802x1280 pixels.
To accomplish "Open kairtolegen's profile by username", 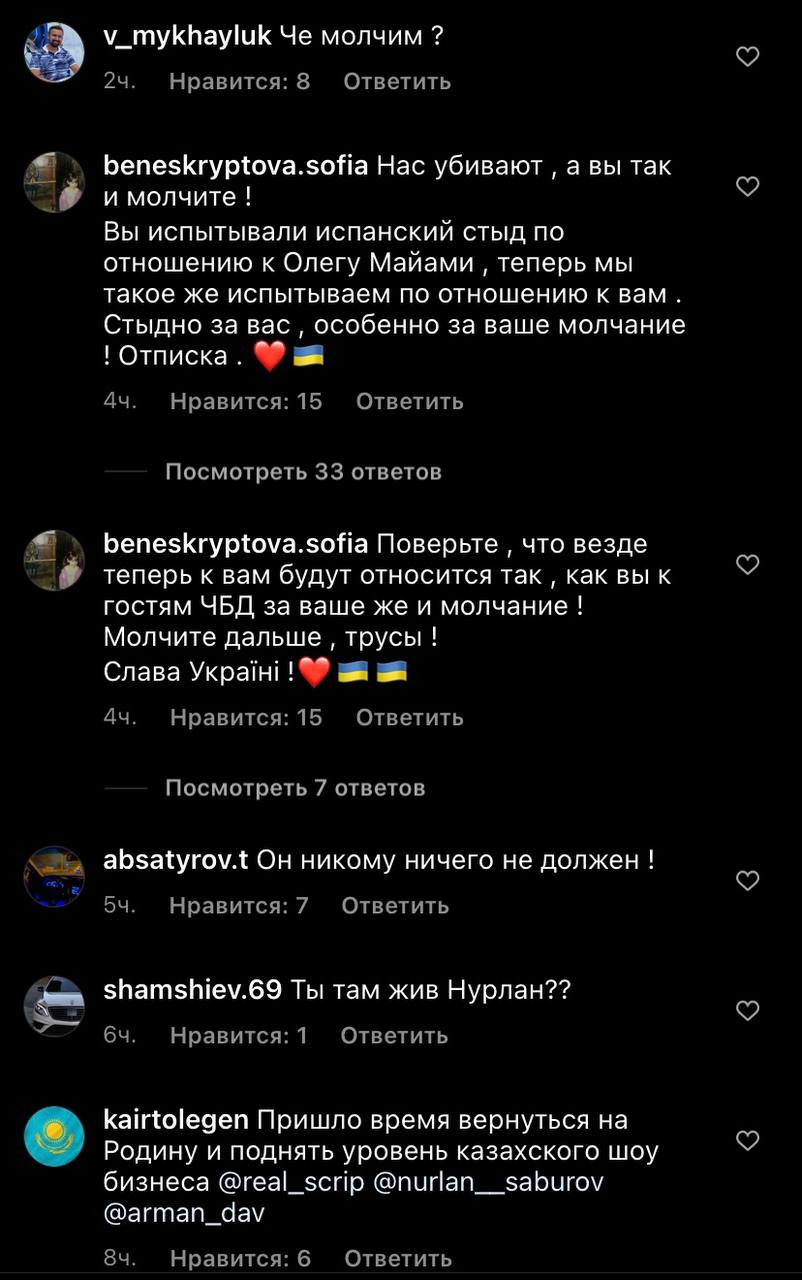I will pos(177,1120).
